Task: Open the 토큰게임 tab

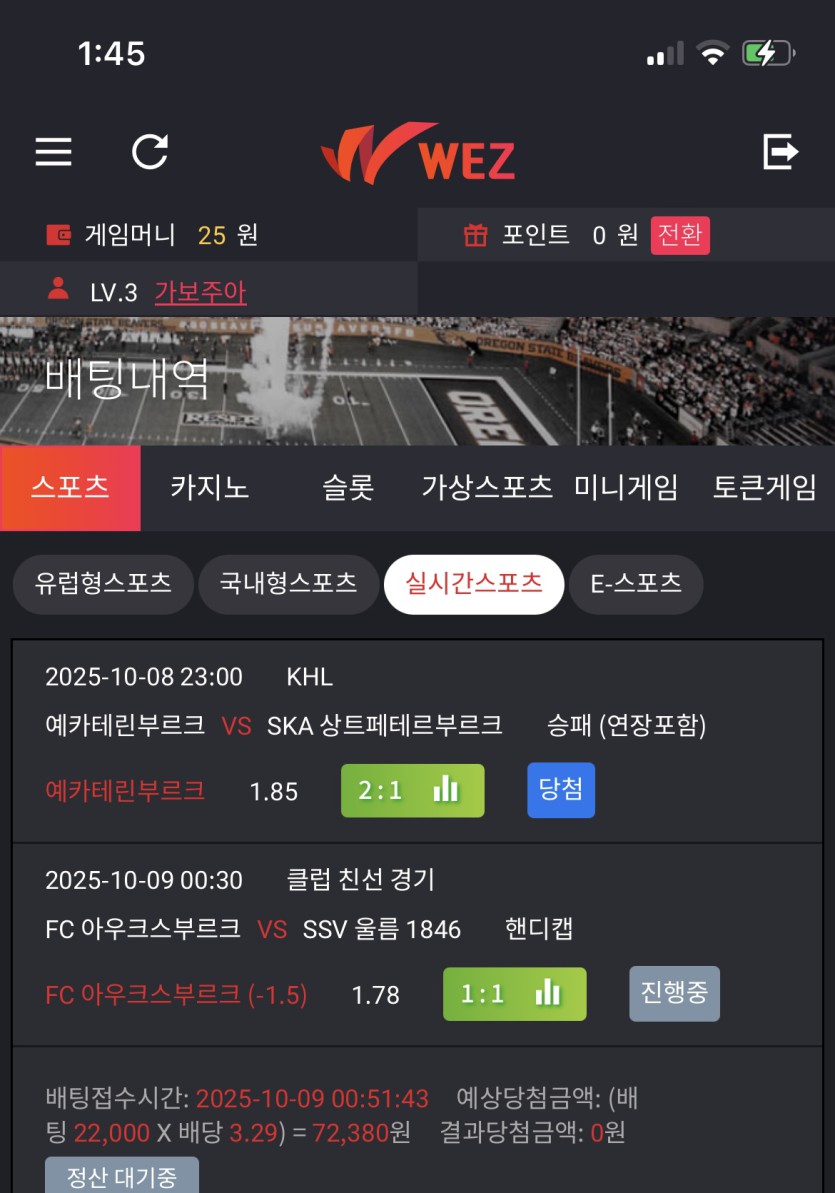Action: click(x=764, y=488)
